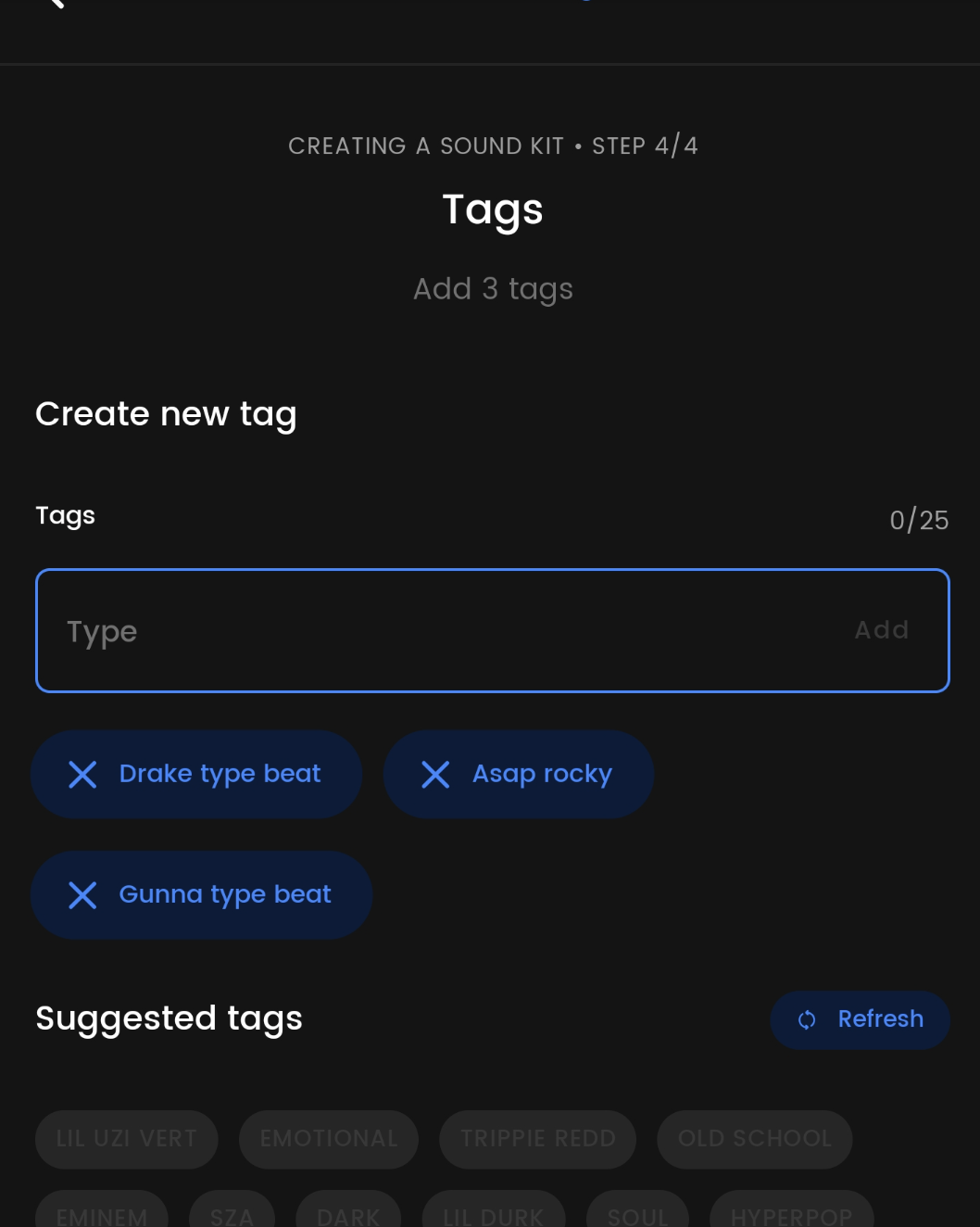Viewport: 980px width, 1227px height.
Task: Choose the SZA suggested tag
Action: tap(232, 1213)
